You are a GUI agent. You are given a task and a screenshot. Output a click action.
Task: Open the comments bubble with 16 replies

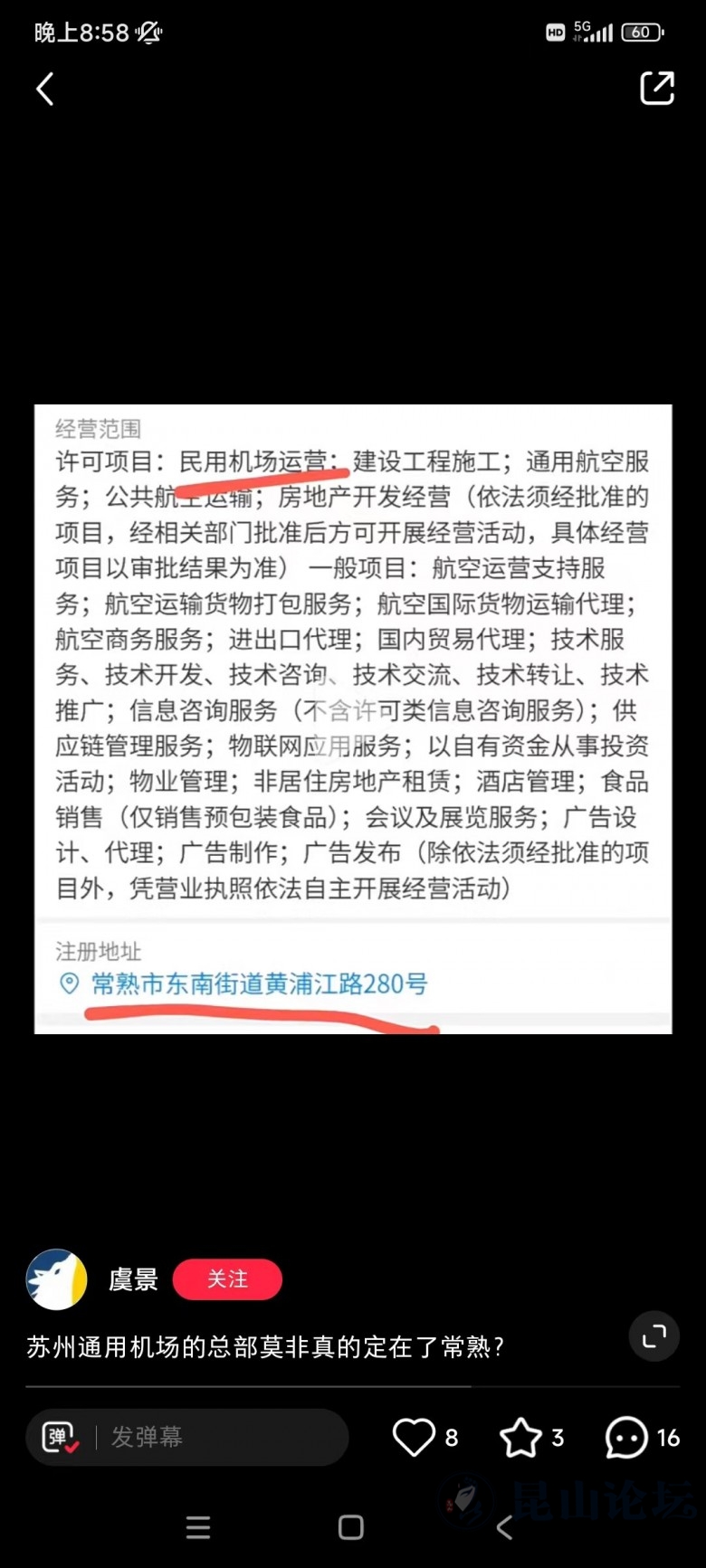626,1437
